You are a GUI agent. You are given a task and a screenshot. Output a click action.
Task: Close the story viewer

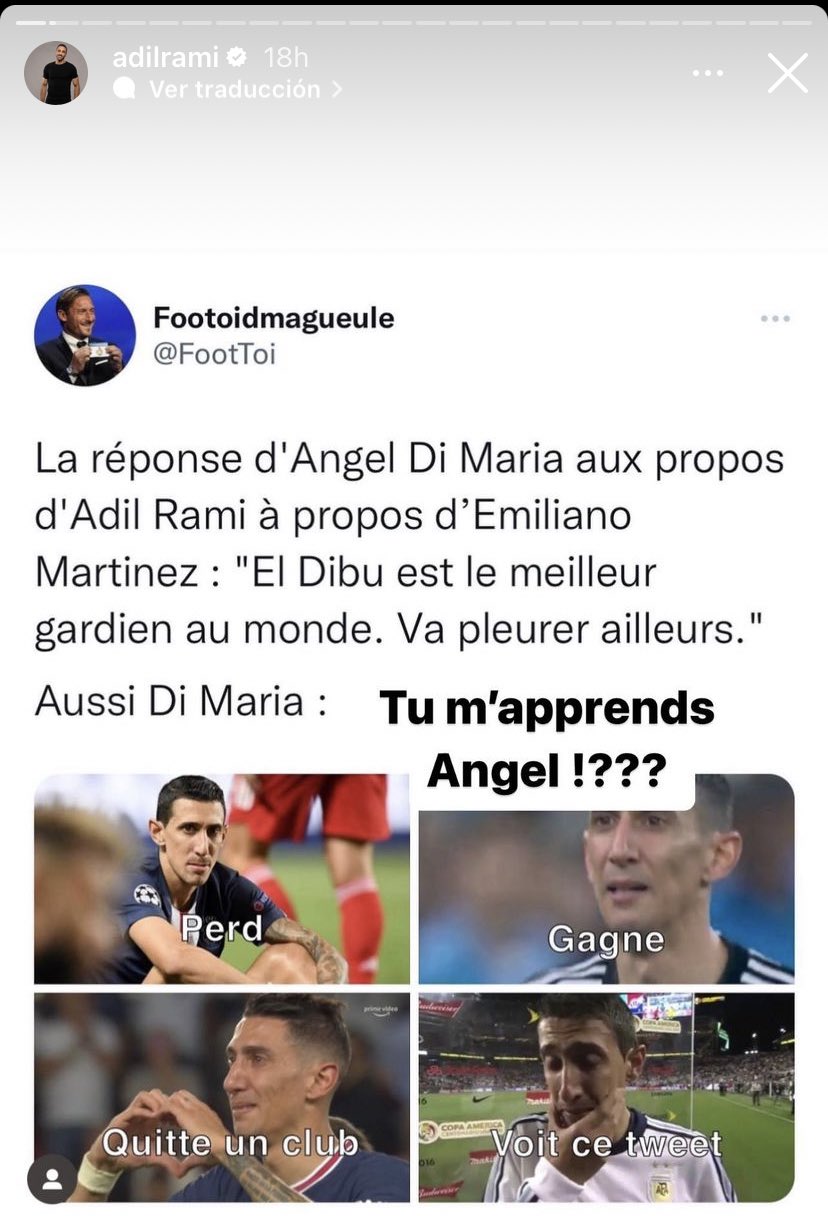pos(787,73)
